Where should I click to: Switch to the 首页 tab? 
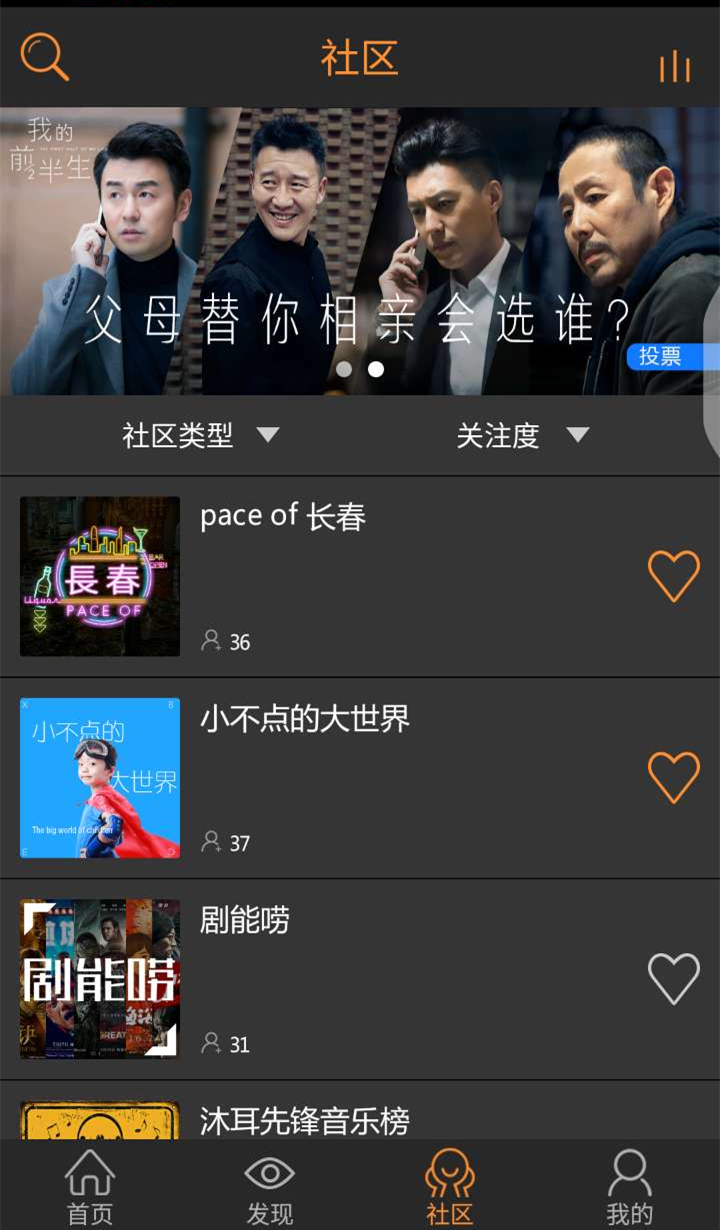coord(90,1188)
